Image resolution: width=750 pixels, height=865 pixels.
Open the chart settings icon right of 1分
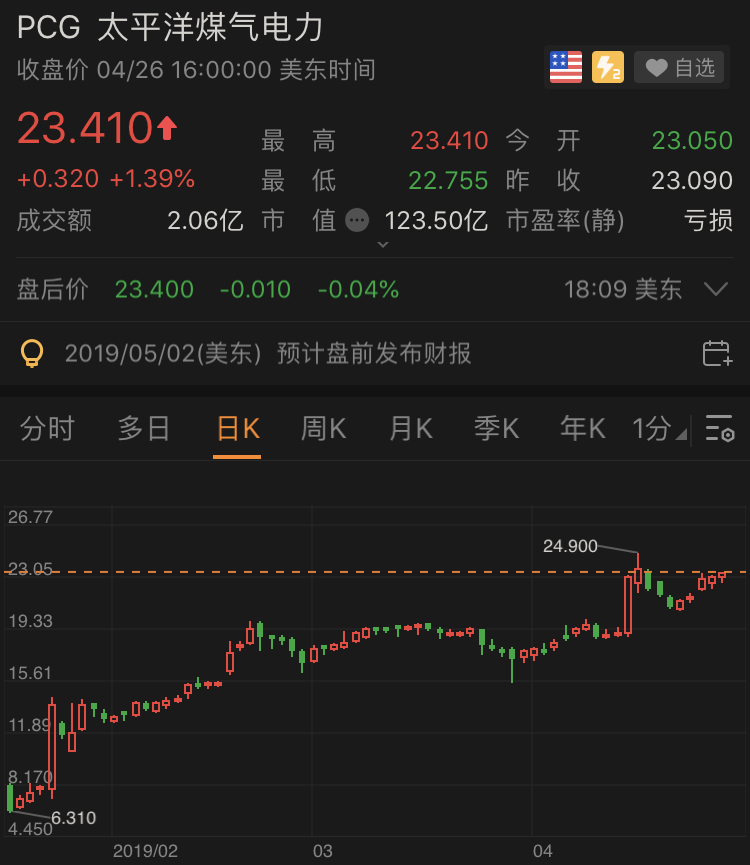[x=722, y=428]
